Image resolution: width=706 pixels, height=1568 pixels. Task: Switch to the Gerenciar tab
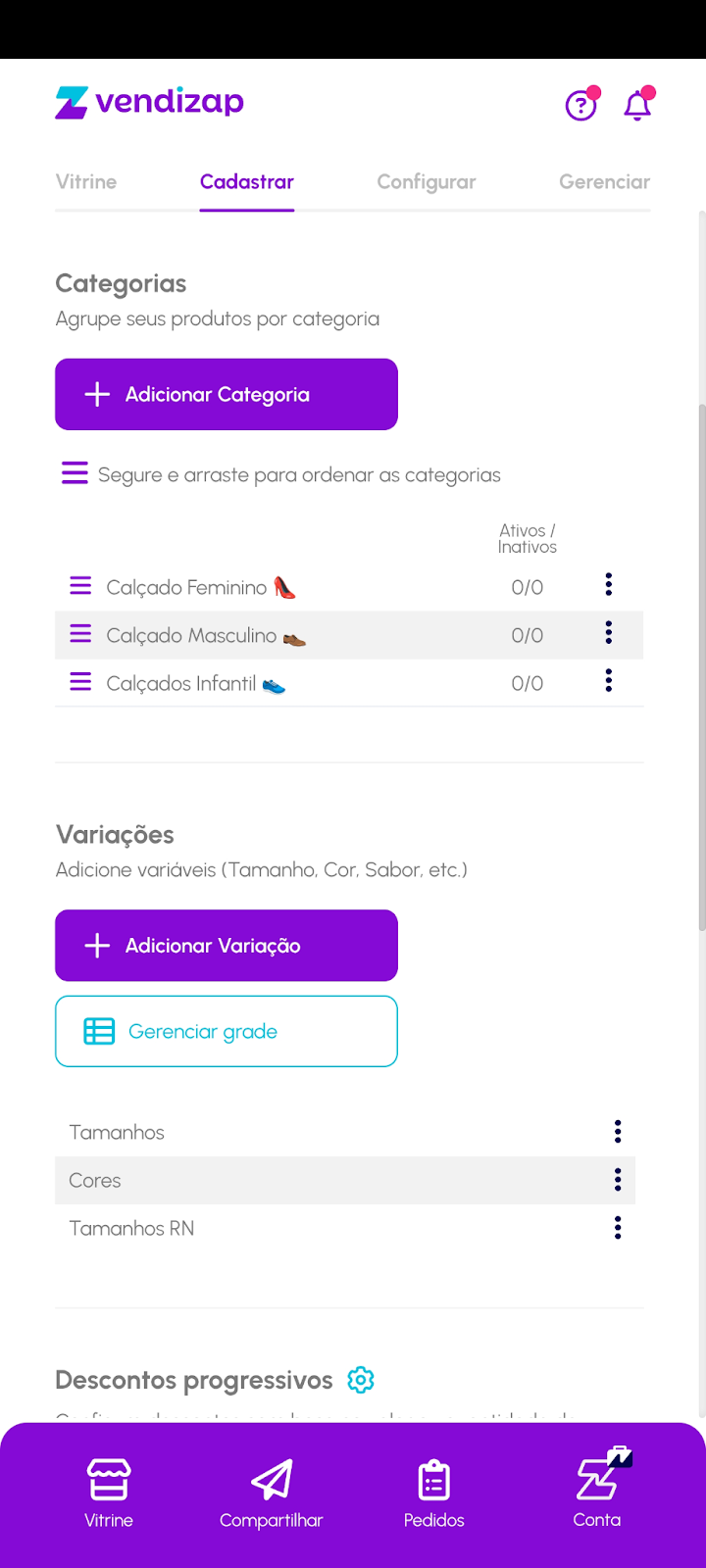[x=604, y=182]
